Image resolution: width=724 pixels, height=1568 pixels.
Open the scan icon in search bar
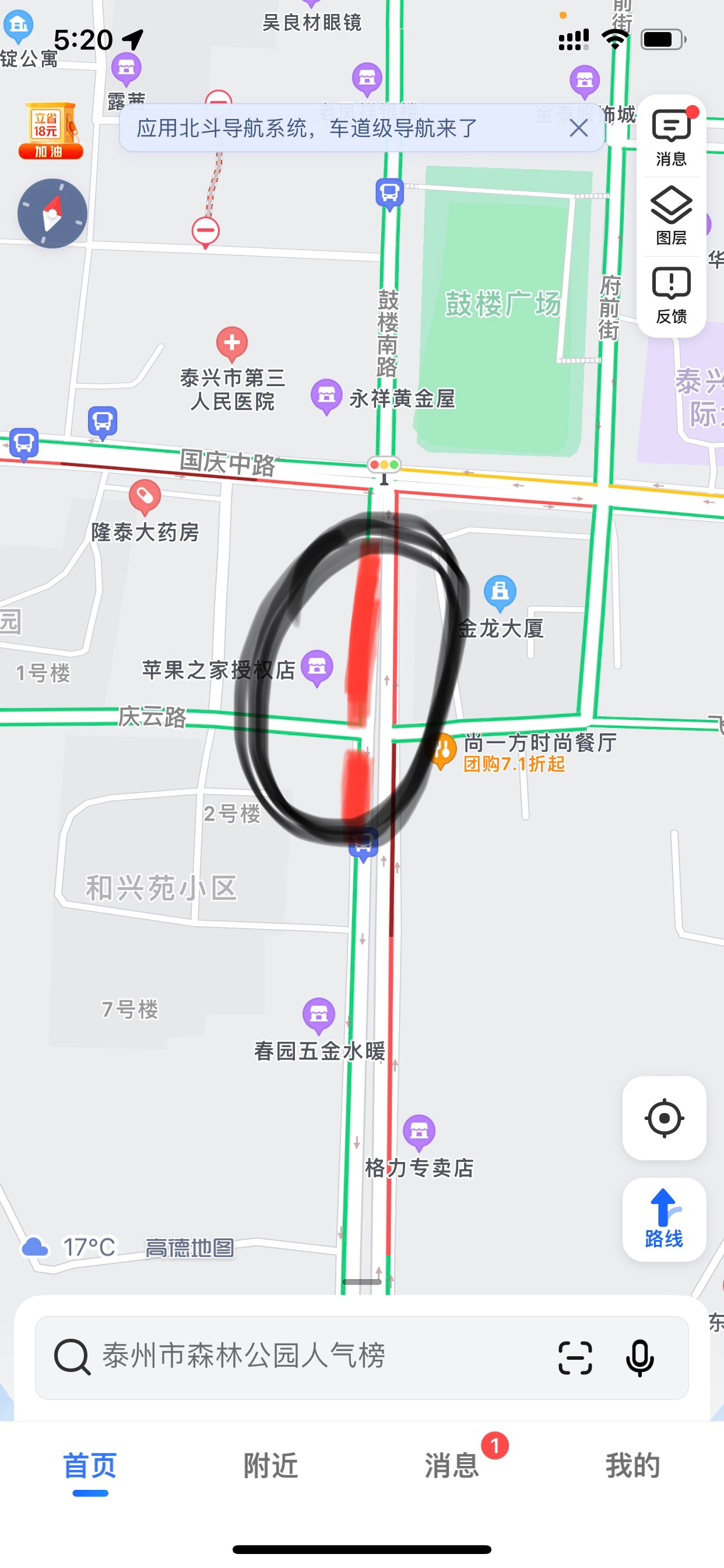click(575, 1357)
